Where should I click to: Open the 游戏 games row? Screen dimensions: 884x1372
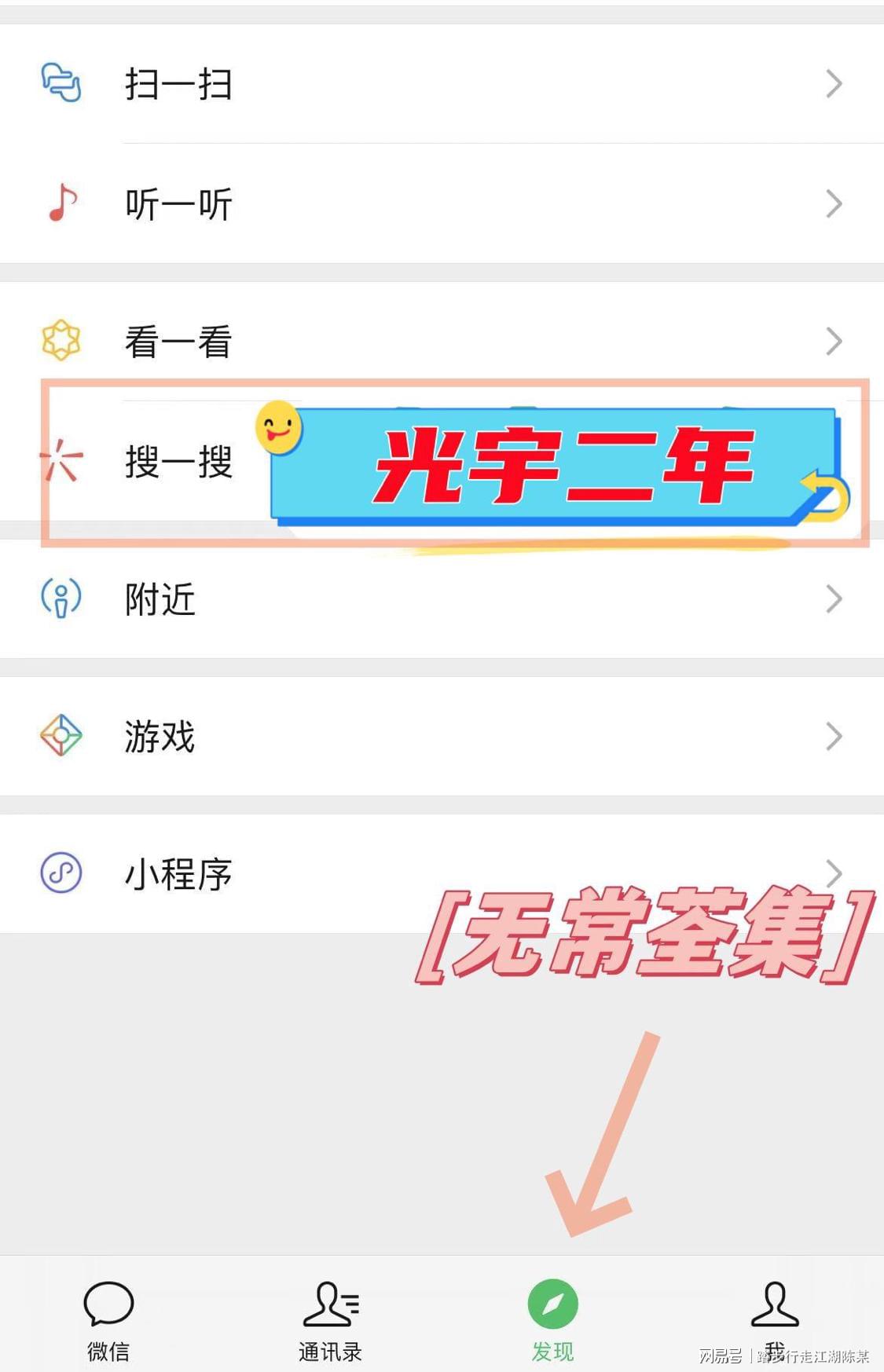[x=440, y=737]
